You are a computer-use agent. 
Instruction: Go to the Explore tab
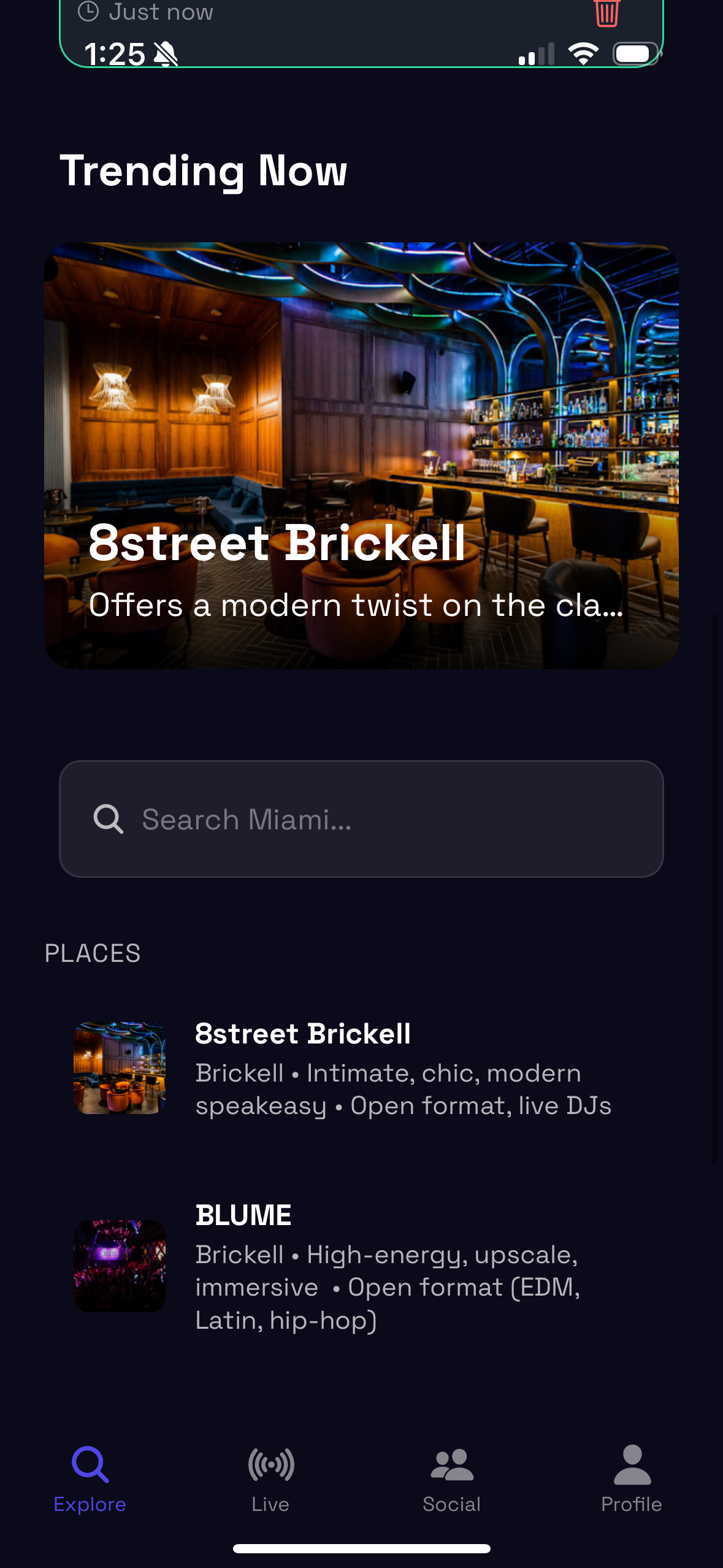coord(90,1479)
